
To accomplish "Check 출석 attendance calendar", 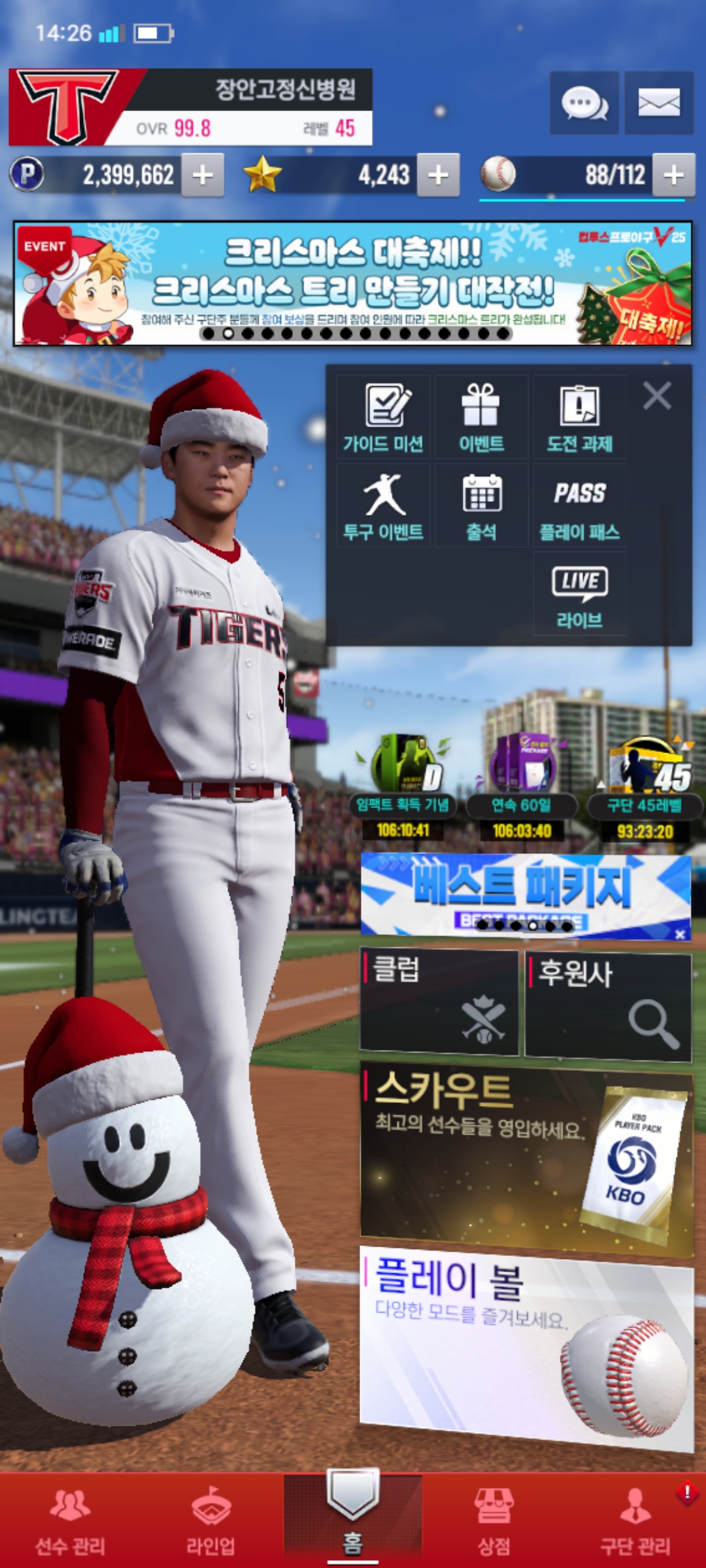I will point(481,506).
